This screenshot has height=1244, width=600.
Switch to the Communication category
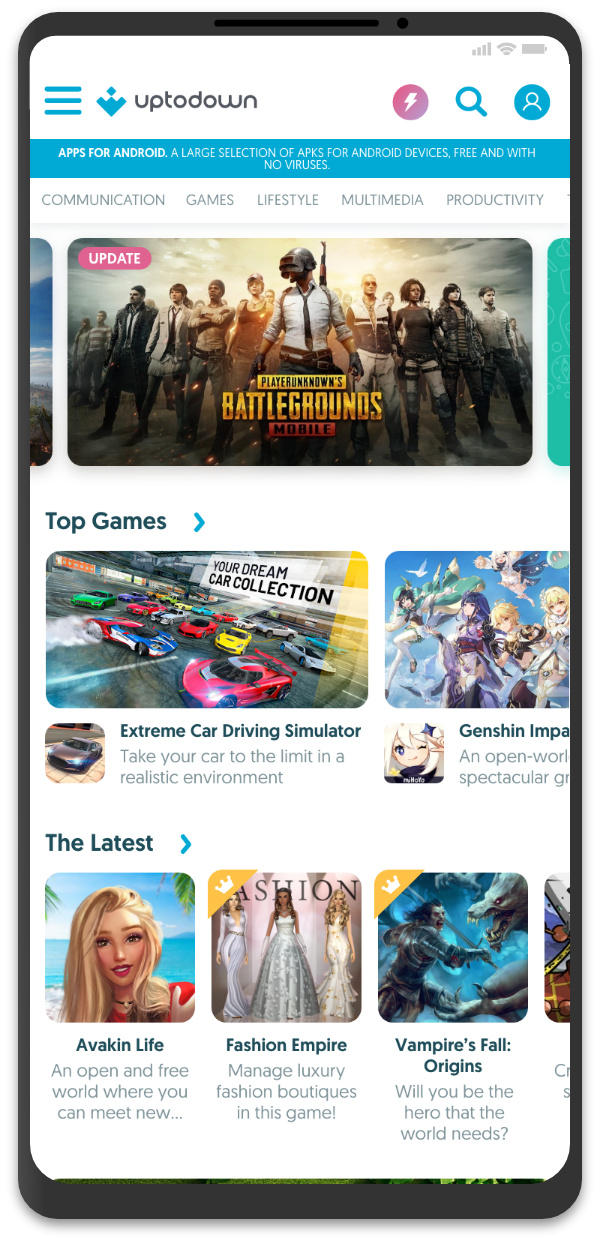click(x=103, y=200)
